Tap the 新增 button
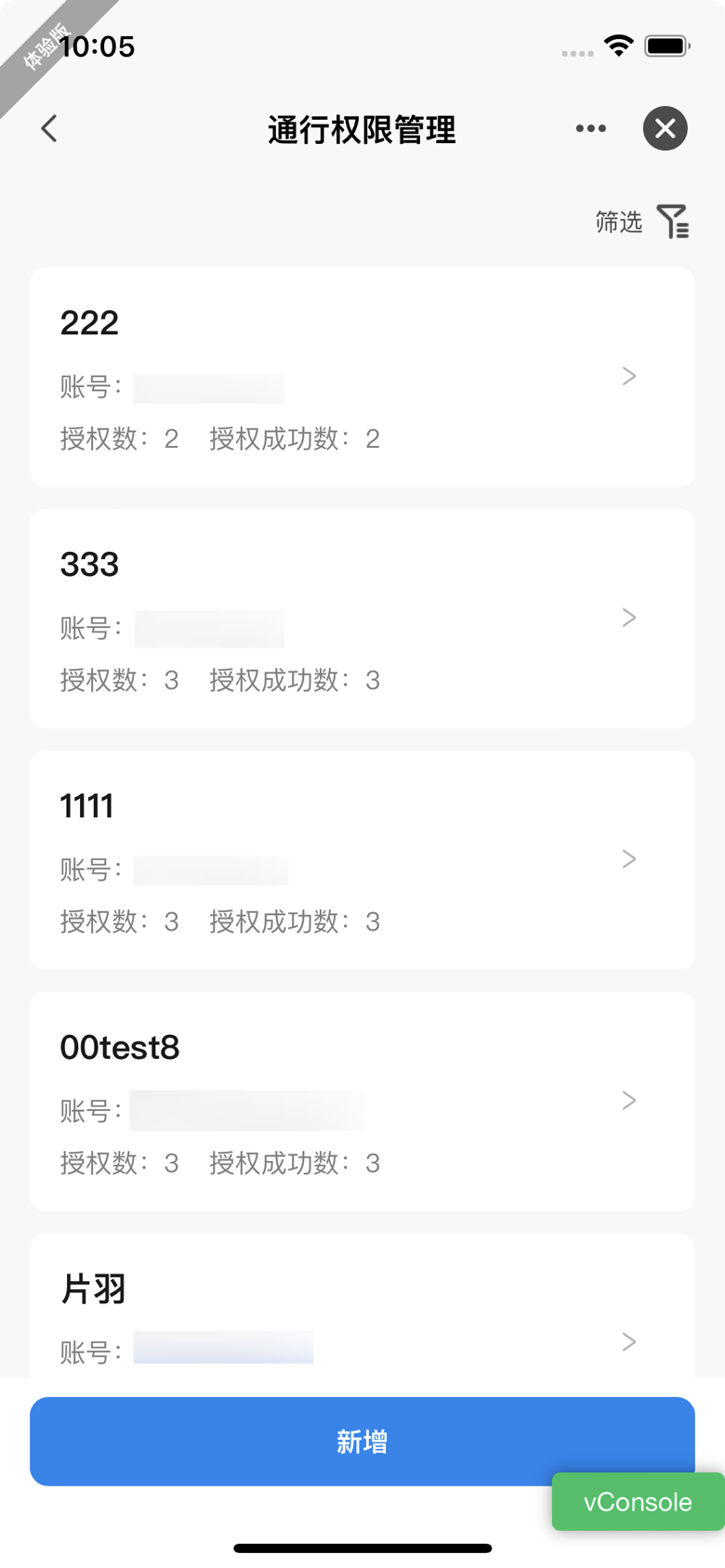This screenshot has width=725, height=1568. click(362, 1441)
